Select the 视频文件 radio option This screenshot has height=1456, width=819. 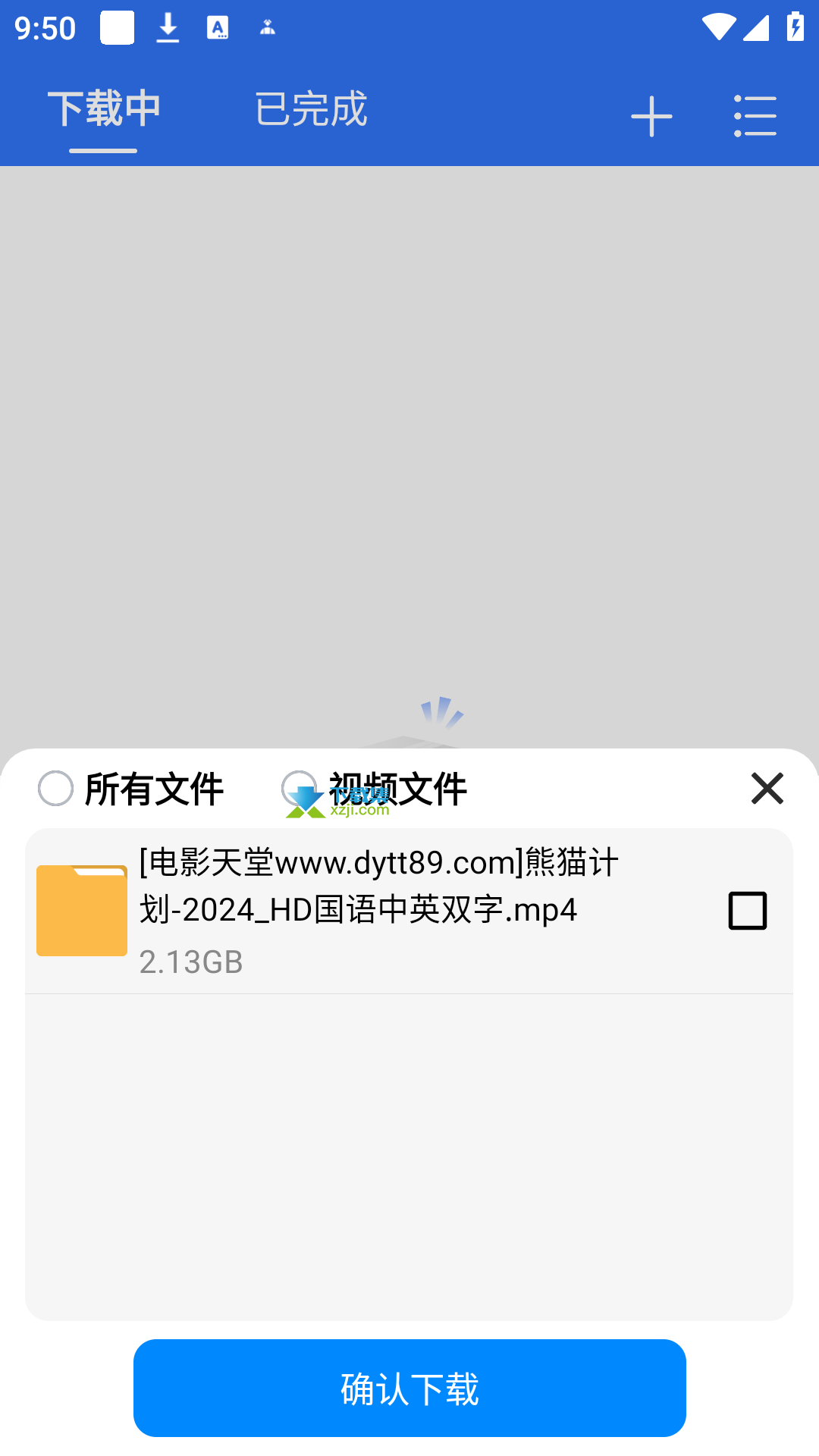pos(374,789)
